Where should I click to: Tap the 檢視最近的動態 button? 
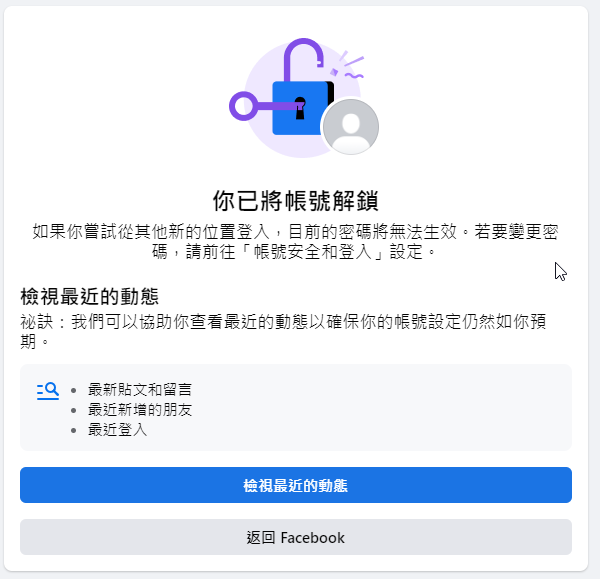[x=296, y=485]
